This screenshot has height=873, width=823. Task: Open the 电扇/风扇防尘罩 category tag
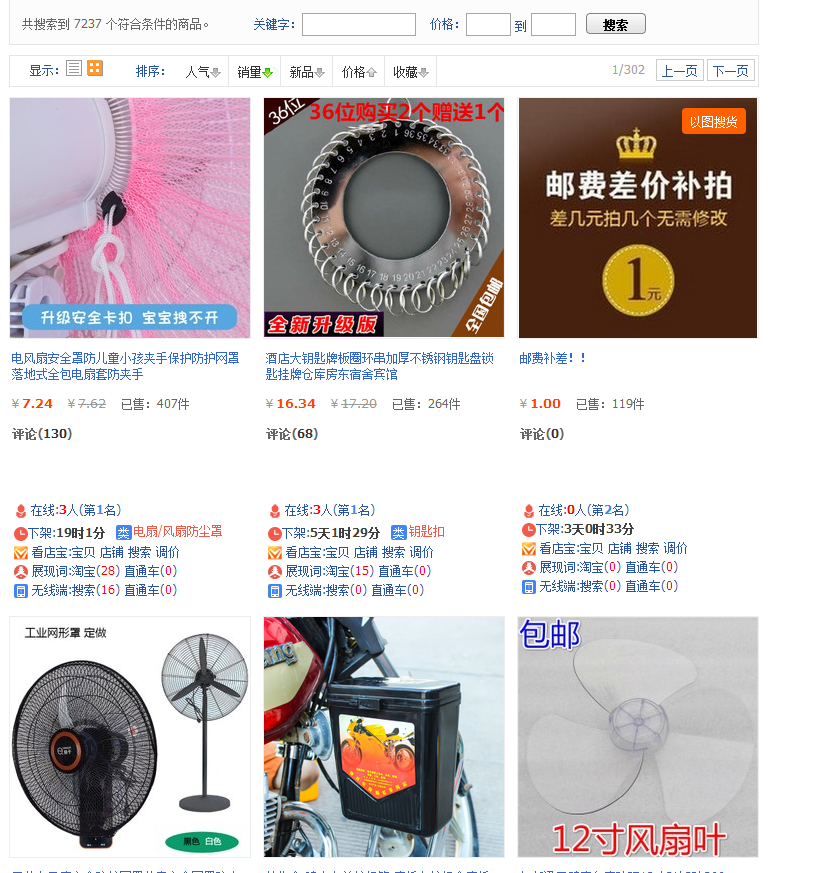(x=177, y=531)
